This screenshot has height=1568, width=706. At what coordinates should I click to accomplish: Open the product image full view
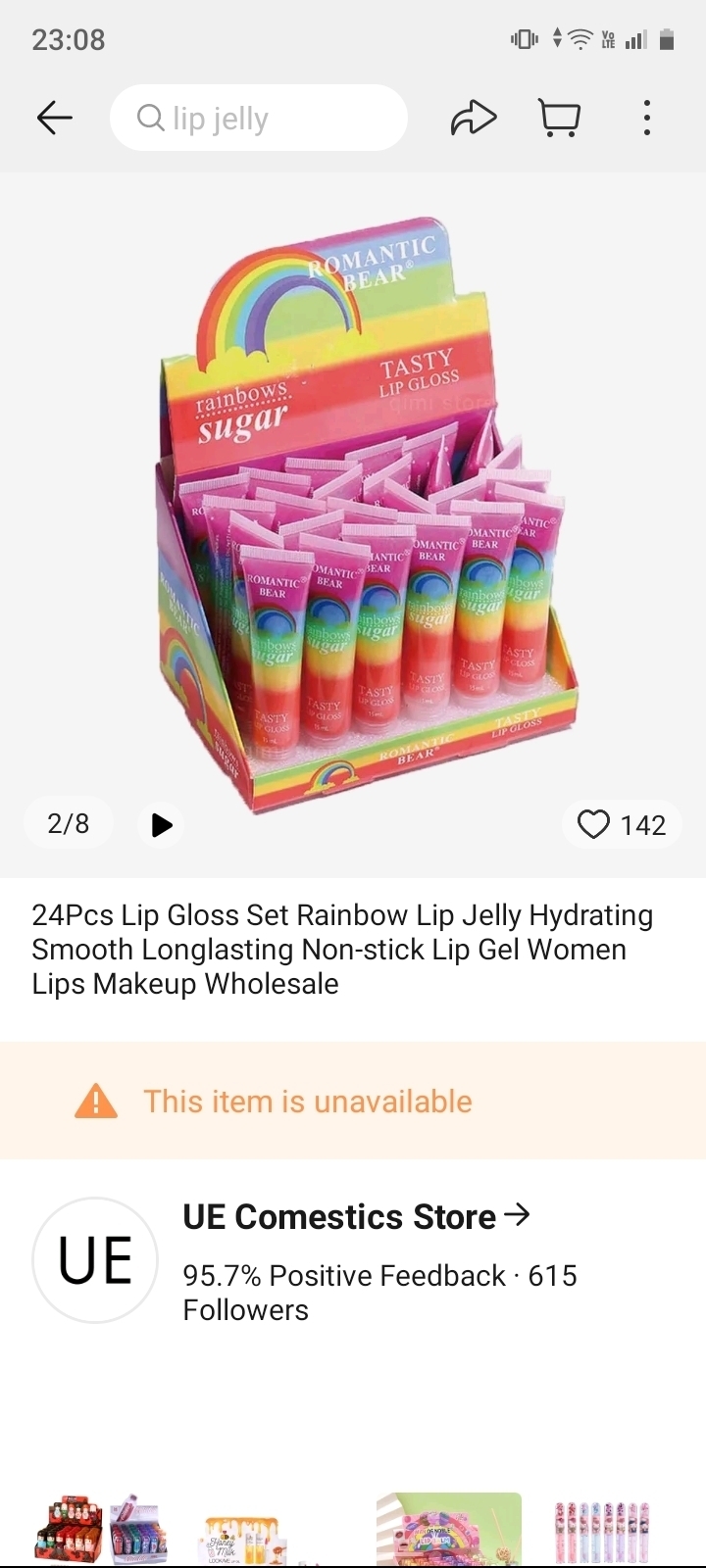click(353, 510)
